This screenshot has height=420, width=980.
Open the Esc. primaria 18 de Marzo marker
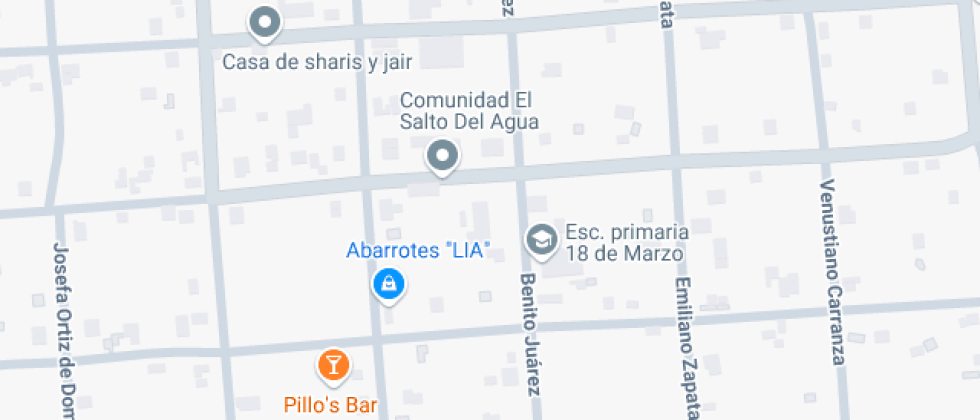point(541,240)
